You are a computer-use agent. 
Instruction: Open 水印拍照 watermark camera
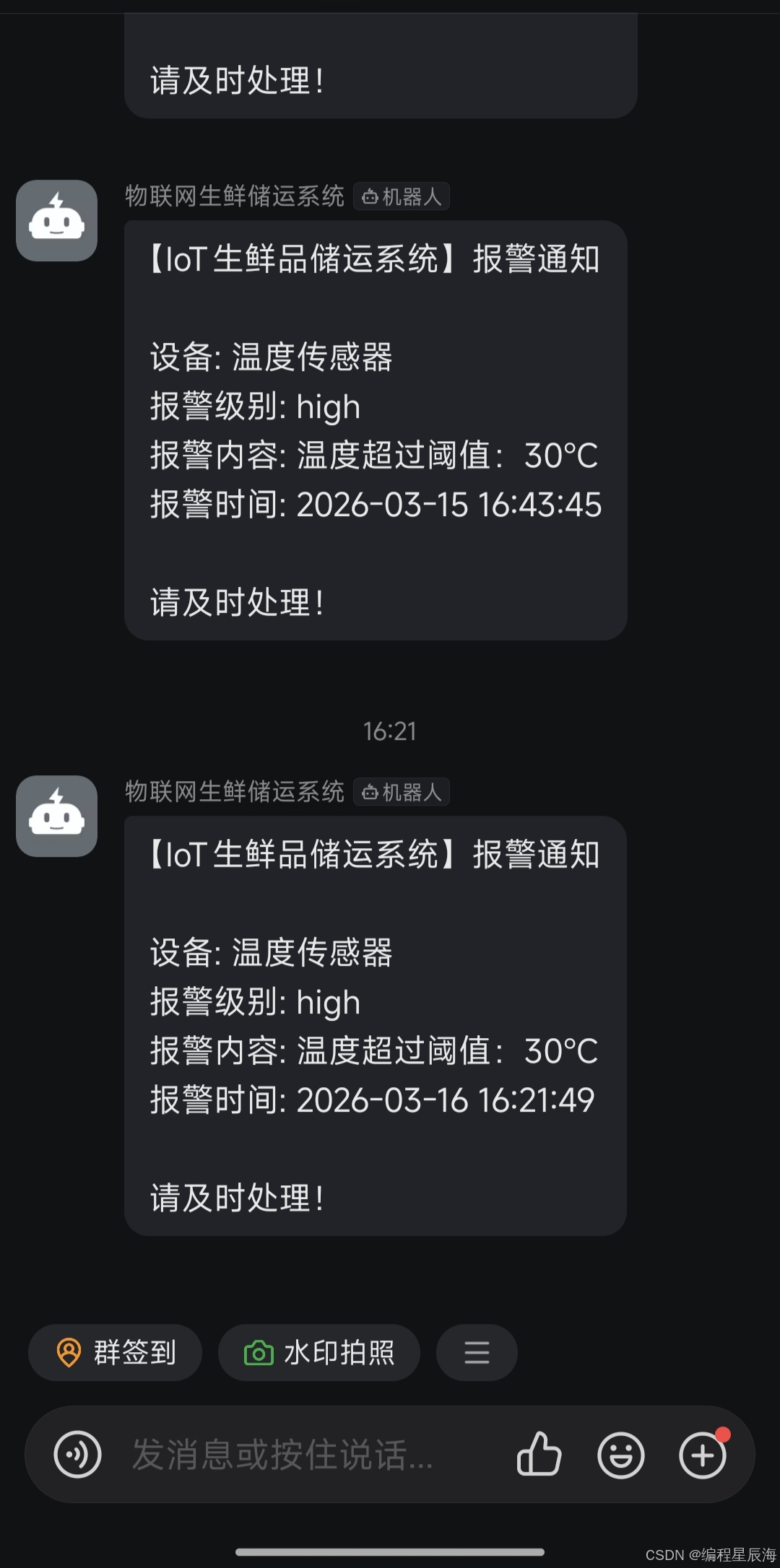click(319, 1352)
